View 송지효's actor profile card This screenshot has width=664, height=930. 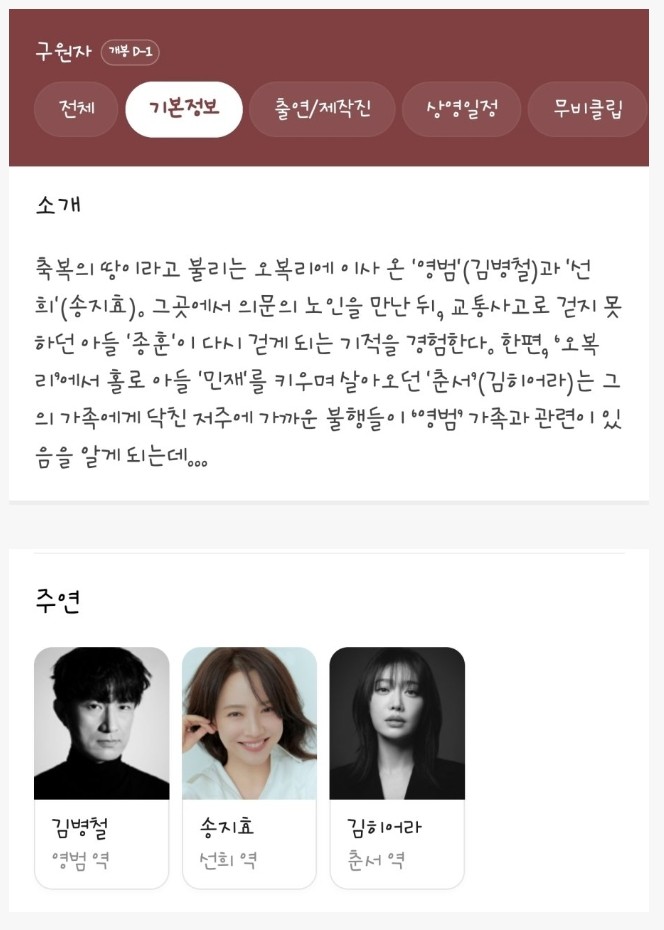coord(249,767)
